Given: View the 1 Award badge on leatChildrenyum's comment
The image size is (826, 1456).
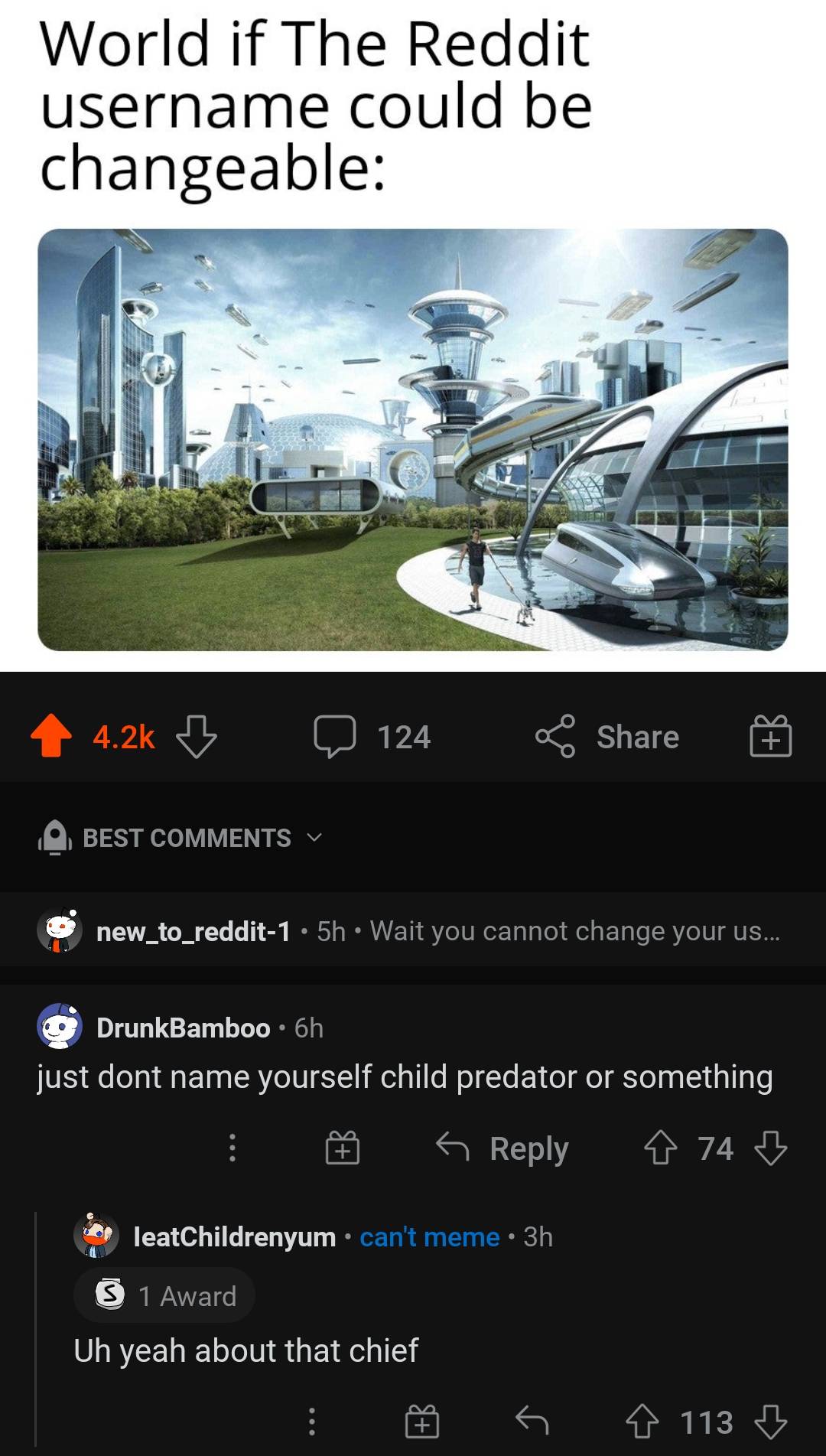Looking at the screenshot, I should (163, 1295).
